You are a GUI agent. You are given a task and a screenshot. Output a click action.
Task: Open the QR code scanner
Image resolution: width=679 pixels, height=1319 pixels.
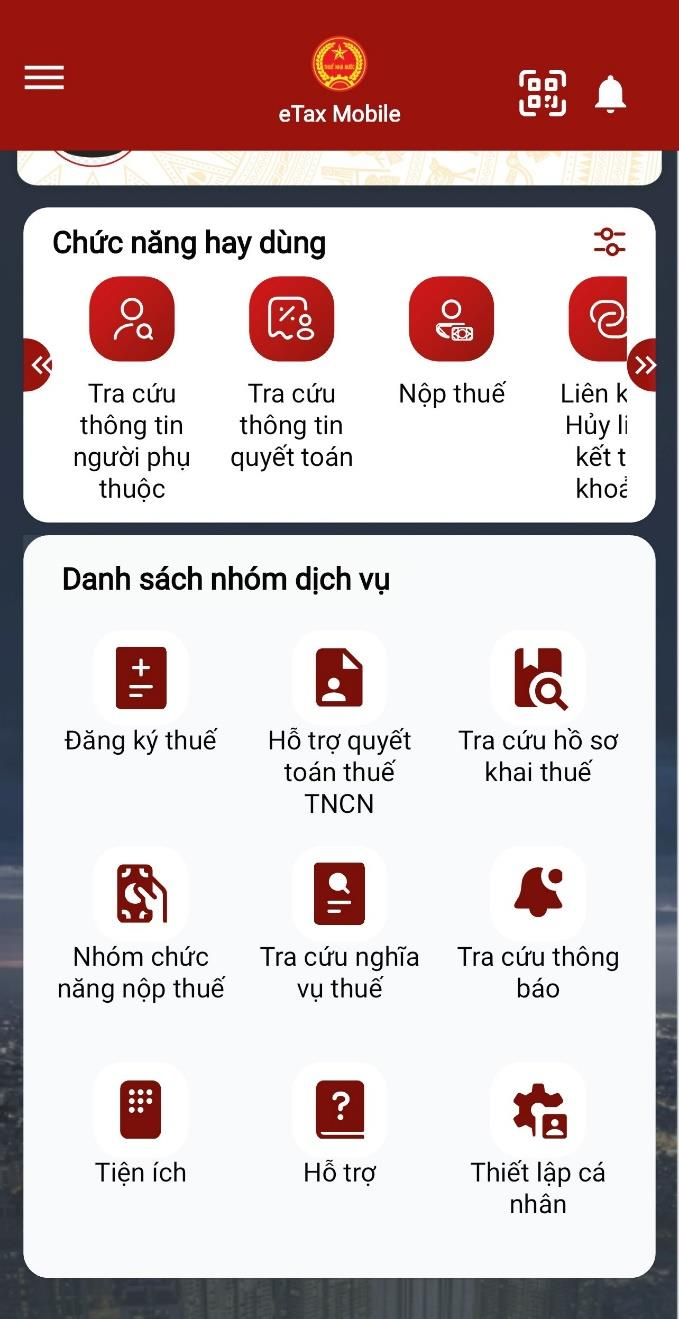542,93
